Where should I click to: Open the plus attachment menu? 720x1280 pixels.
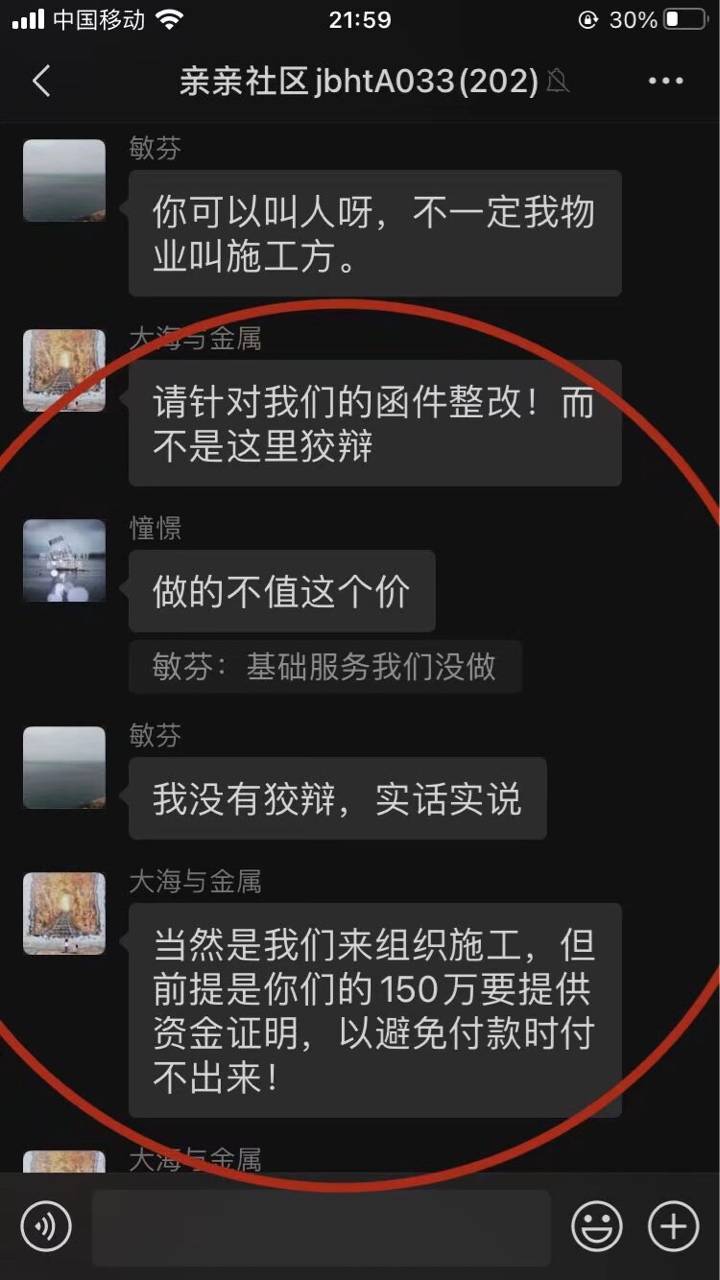coord(673,1226)
